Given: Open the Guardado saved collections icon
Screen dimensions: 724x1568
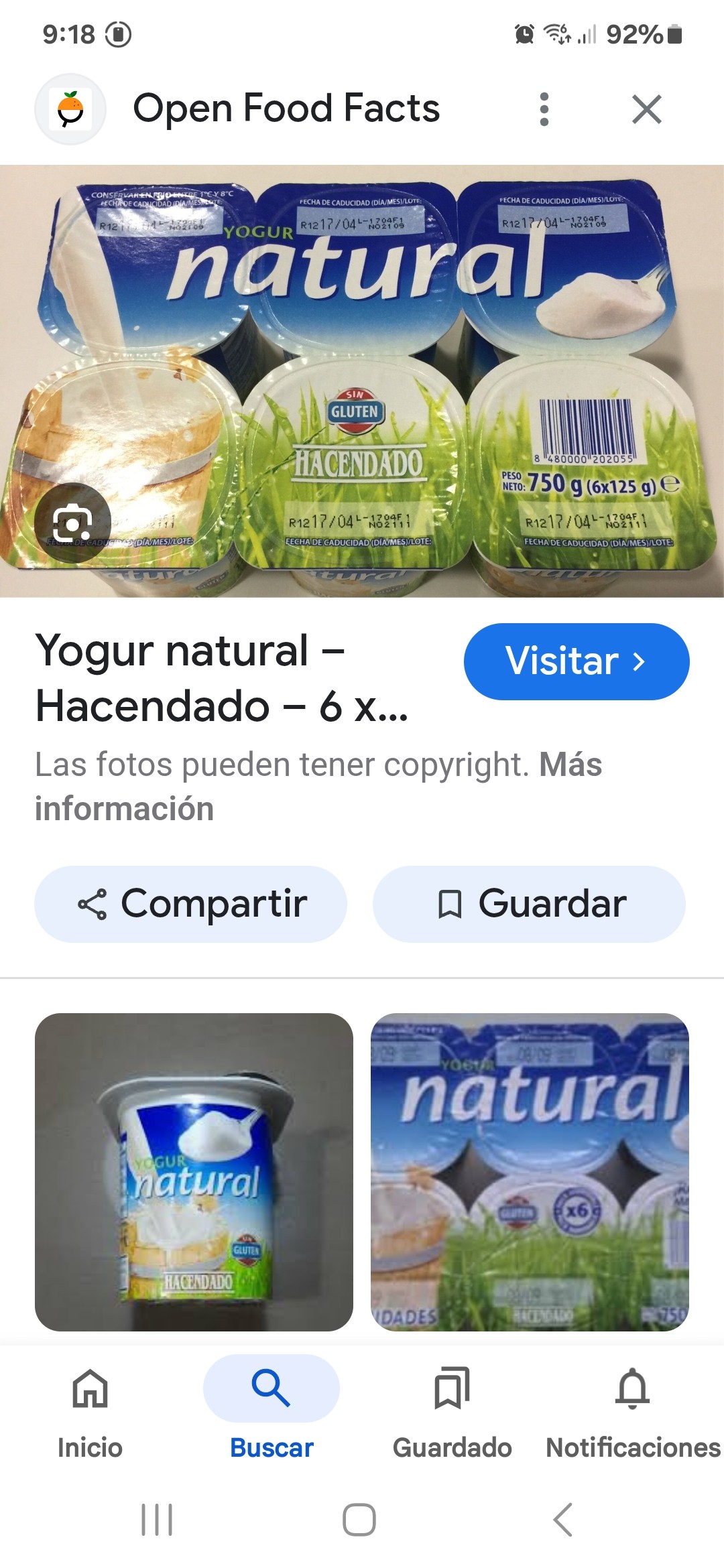Looking at the screenshot, I should pyautogui.click(x=450, y=1388).
